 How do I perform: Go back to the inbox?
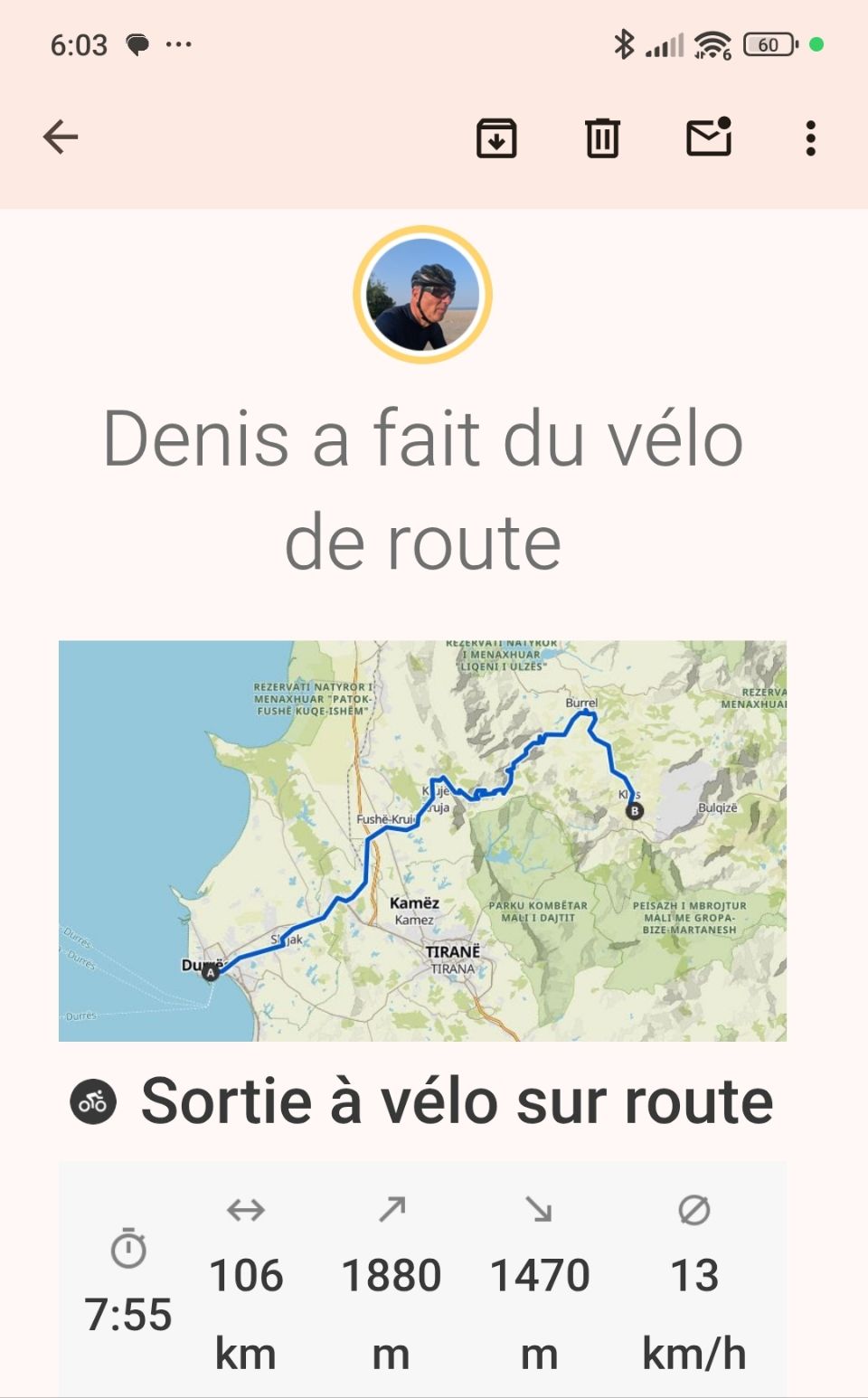(61, 137)
